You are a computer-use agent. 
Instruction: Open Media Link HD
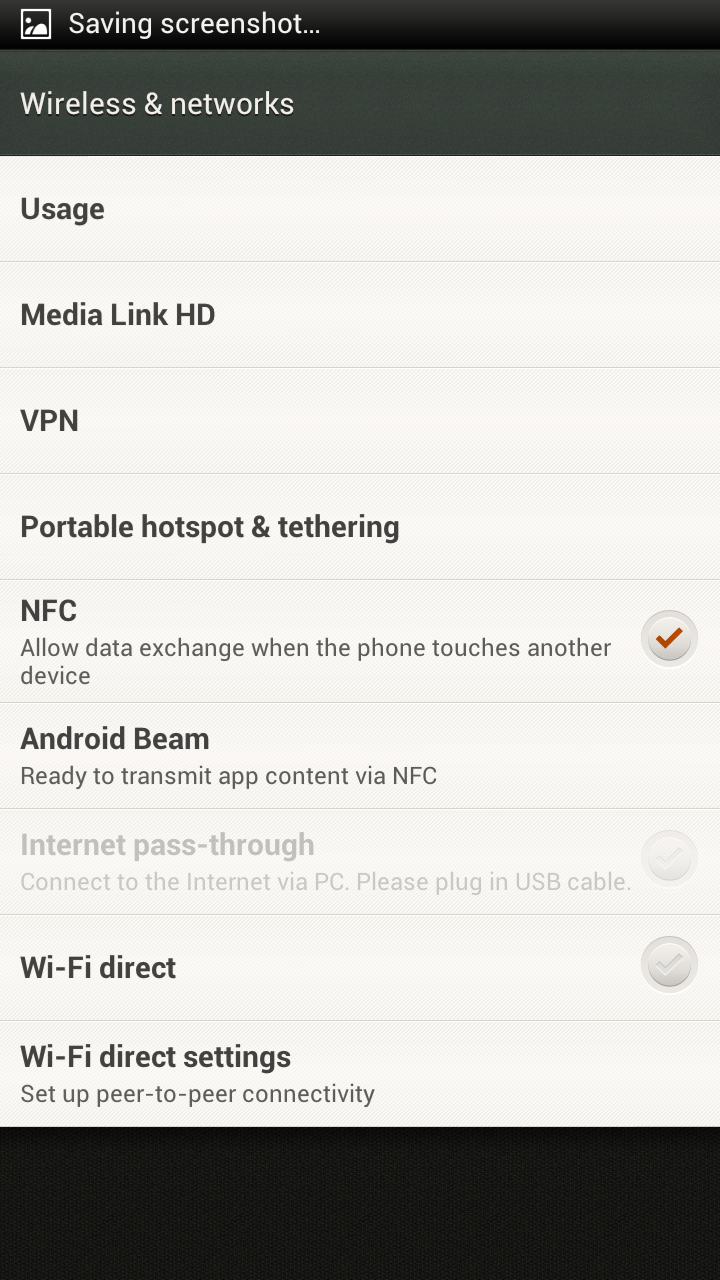click(x=360, y=315)
